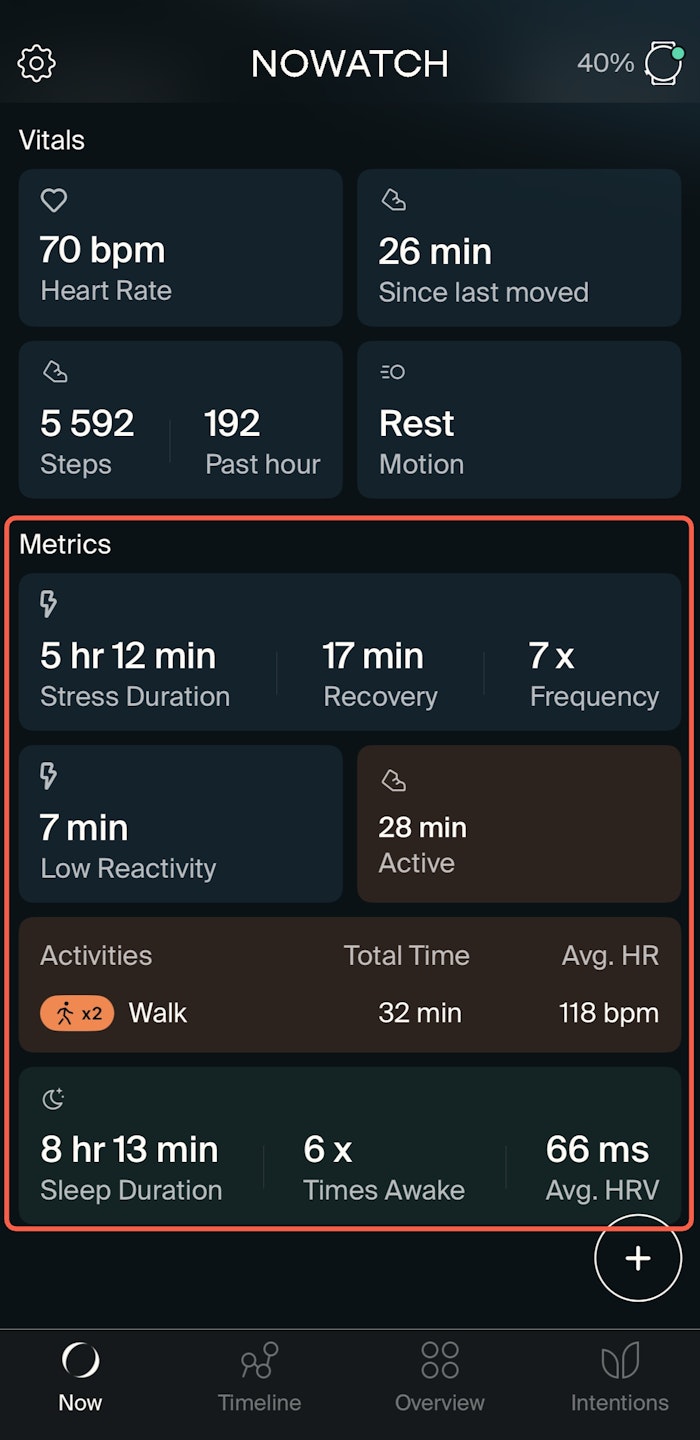Open the Since last moved card
The width and height of the screenshot is (700, 1440).
point(518,248)
